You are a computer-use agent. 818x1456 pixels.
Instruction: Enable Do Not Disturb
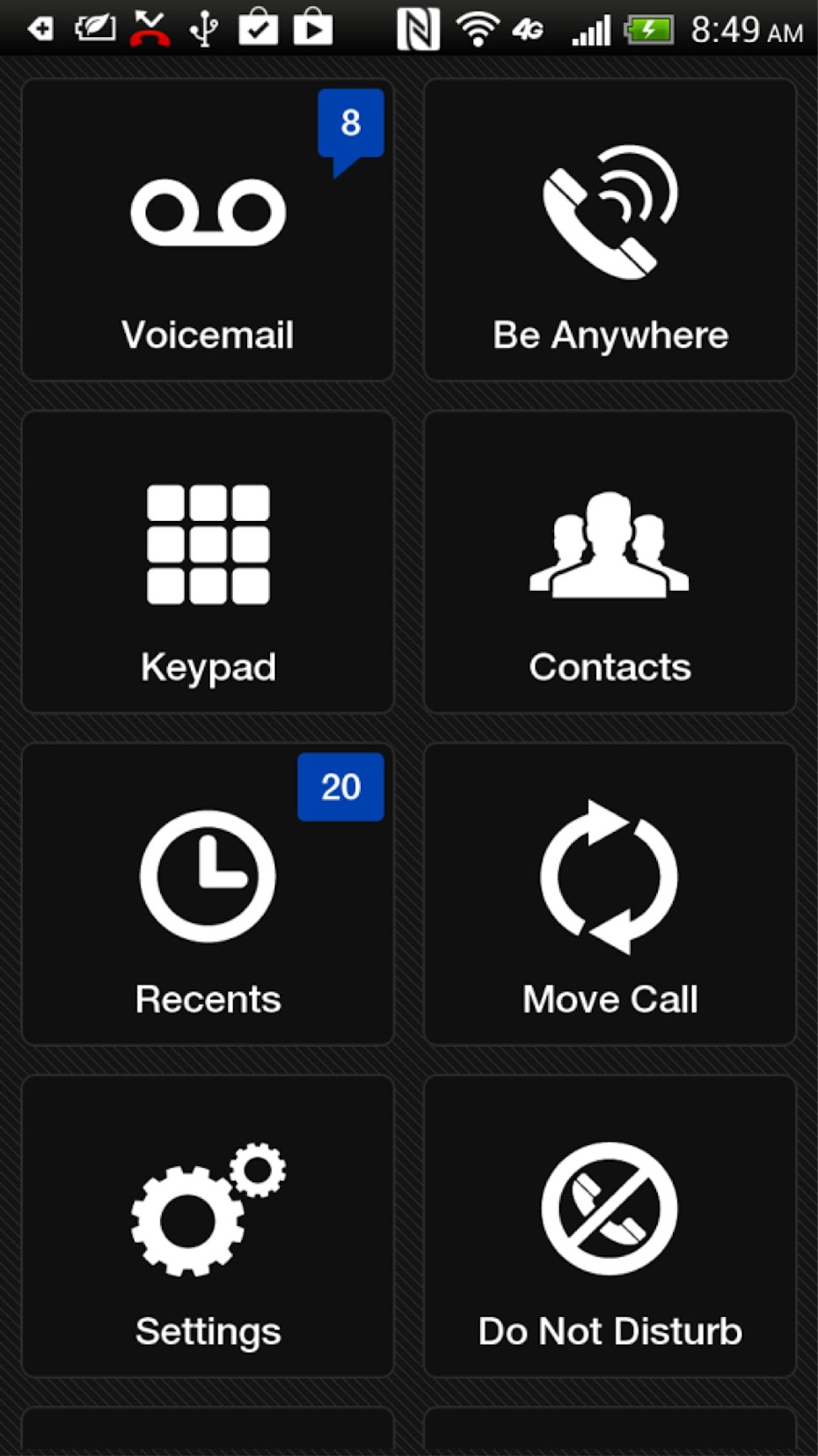click(x=610, y=1227)
